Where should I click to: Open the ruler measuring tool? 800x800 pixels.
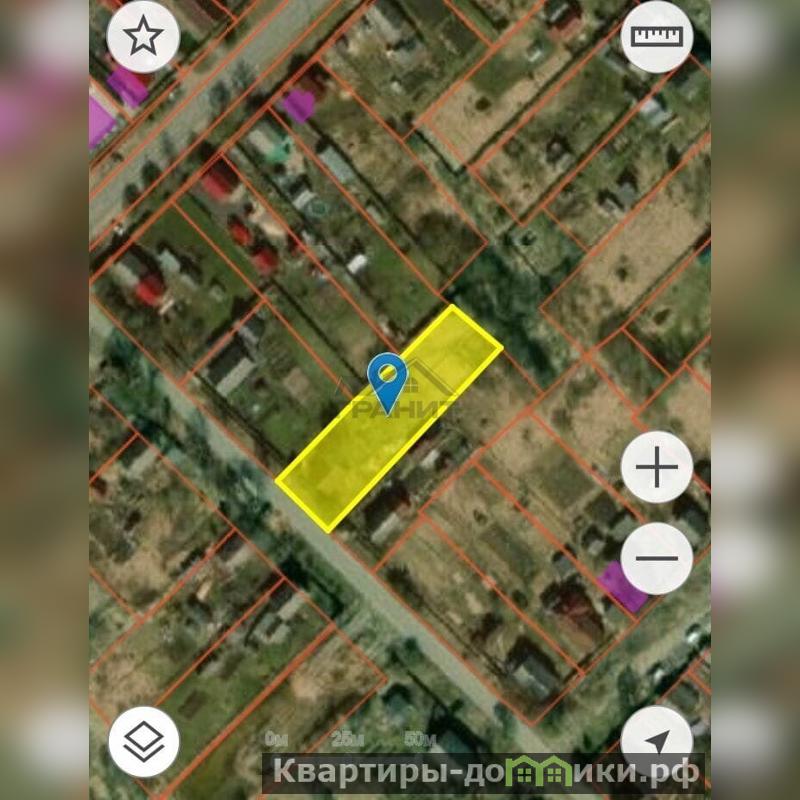(657, 37)
